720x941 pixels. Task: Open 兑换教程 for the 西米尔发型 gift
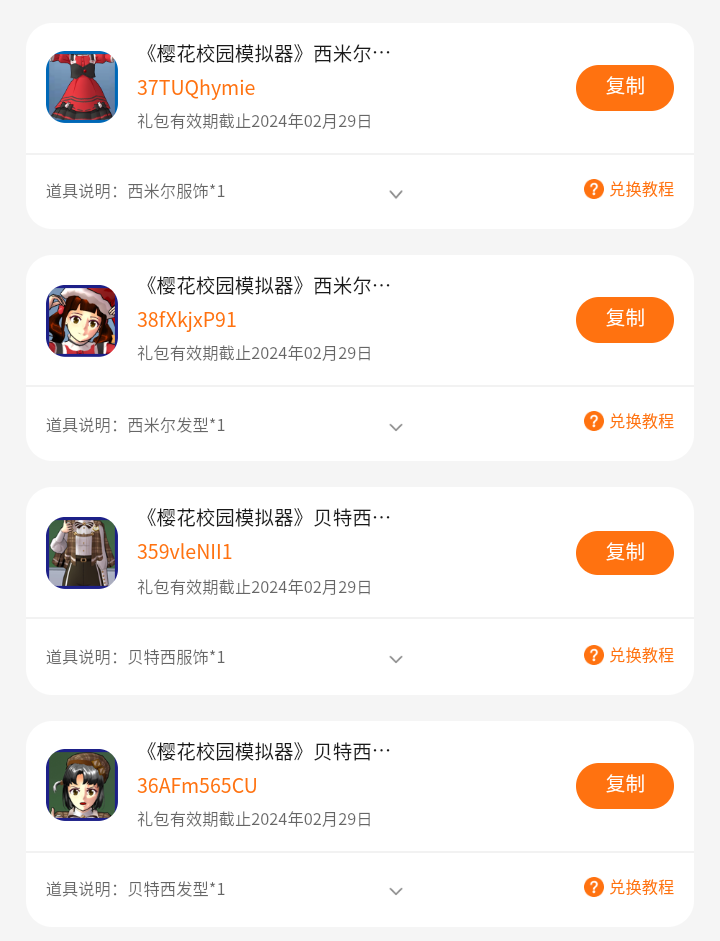point(629,421)
